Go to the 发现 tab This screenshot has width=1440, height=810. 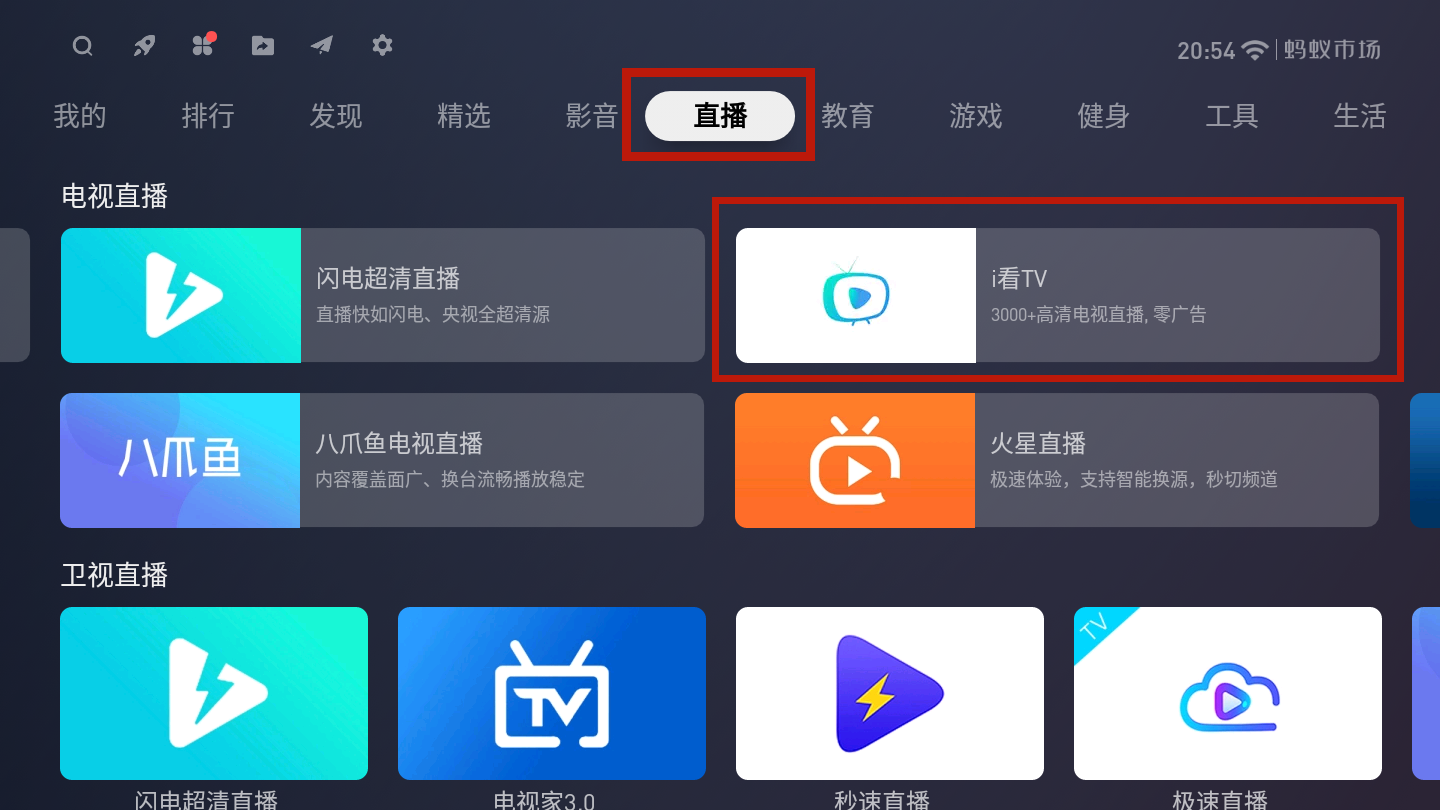click(x=336, y=116)
